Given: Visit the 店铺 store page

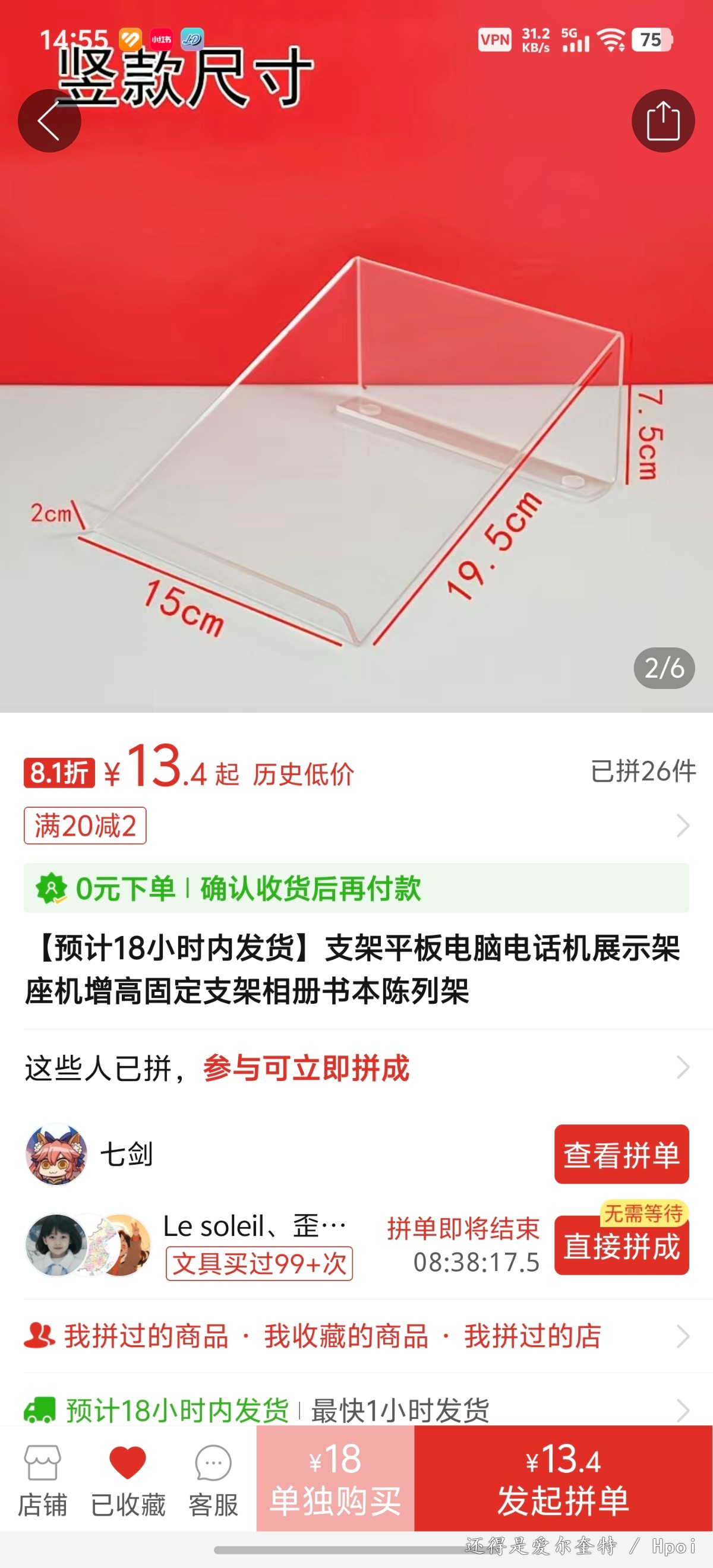Looking at the screenshot, I should pos(42,1480).
